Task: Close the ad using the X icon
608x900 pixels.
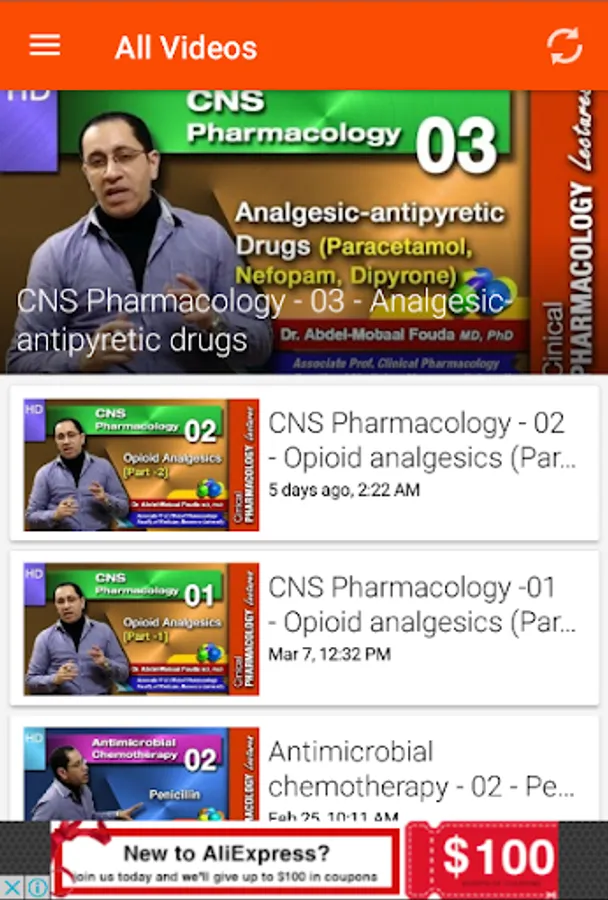Action: 11,887
